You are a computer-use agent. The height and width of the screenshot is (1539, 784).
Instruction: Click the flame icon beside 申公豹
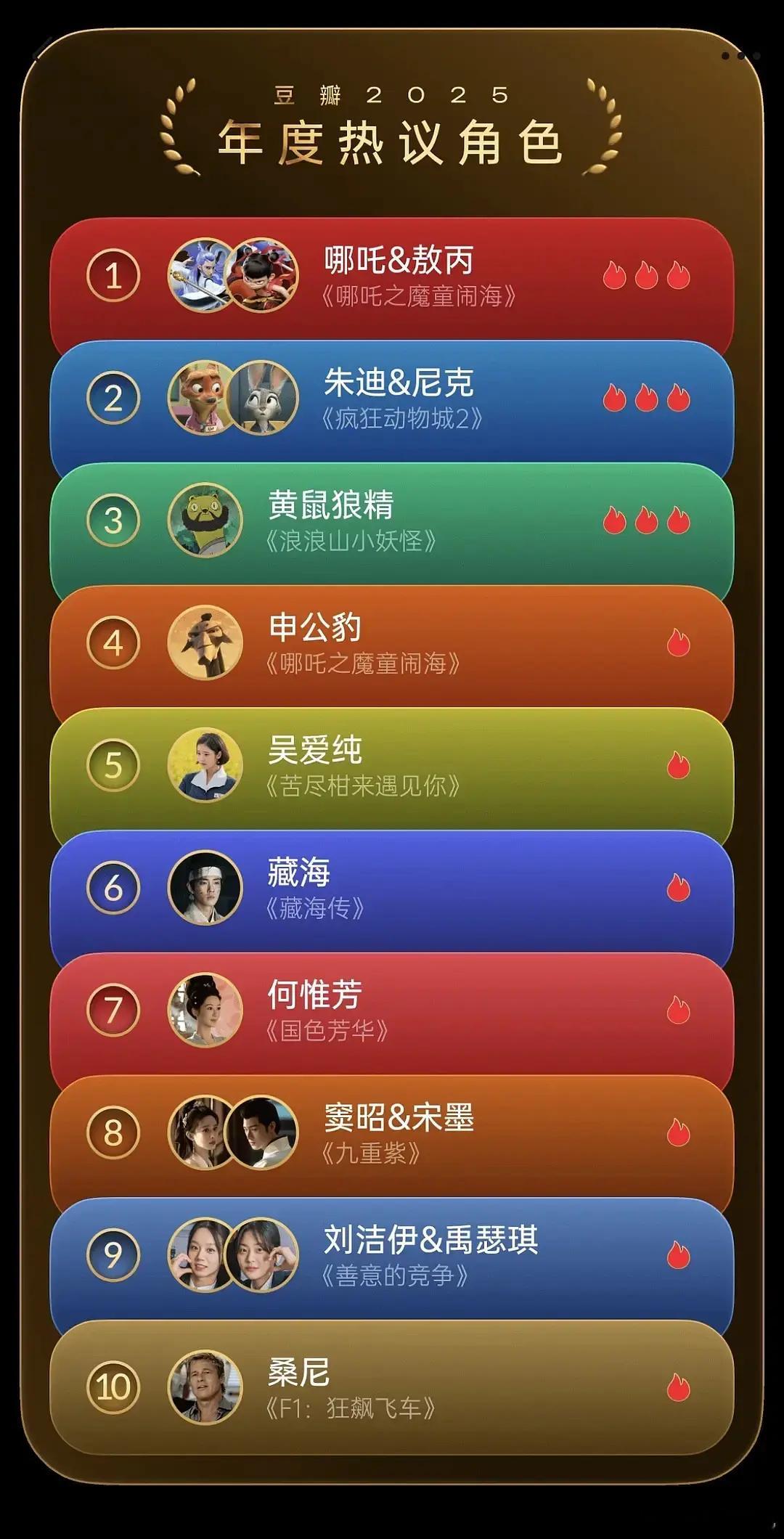(x=677, y=641)
